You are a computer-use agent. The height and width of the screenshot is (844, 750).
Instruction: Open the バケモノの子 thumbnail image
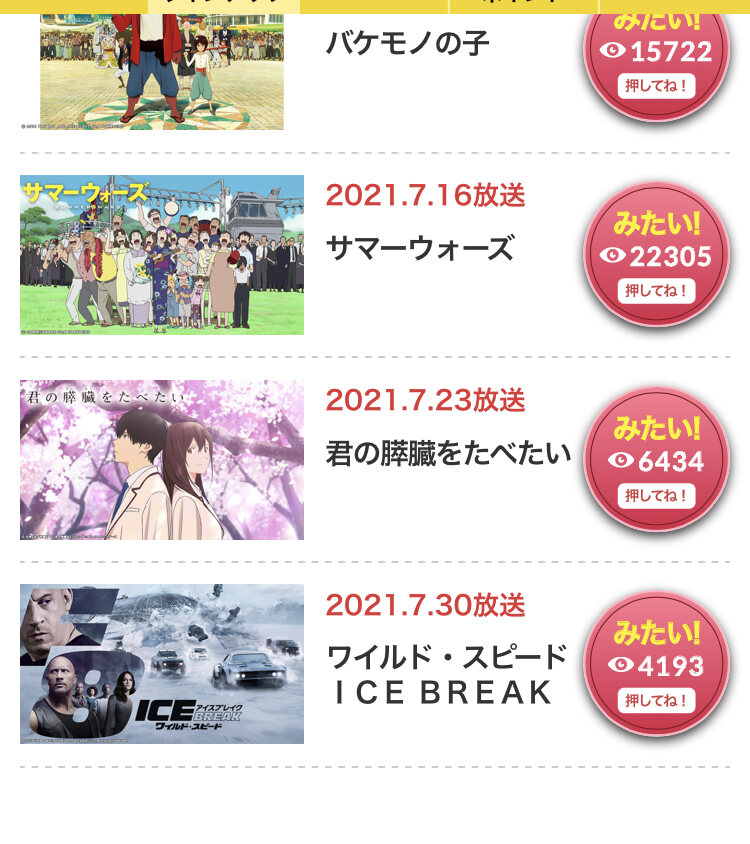pos(162,65)
